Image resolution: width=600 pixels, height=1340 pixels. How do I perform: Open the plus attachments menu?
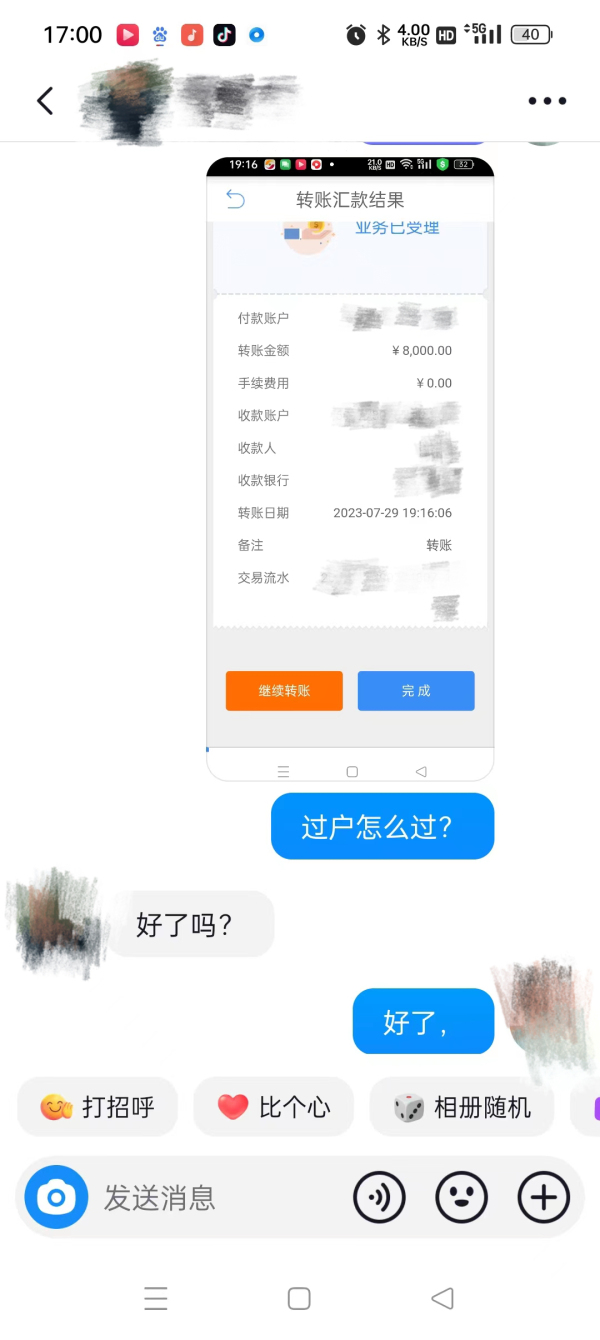click(x=543, y=1197)
